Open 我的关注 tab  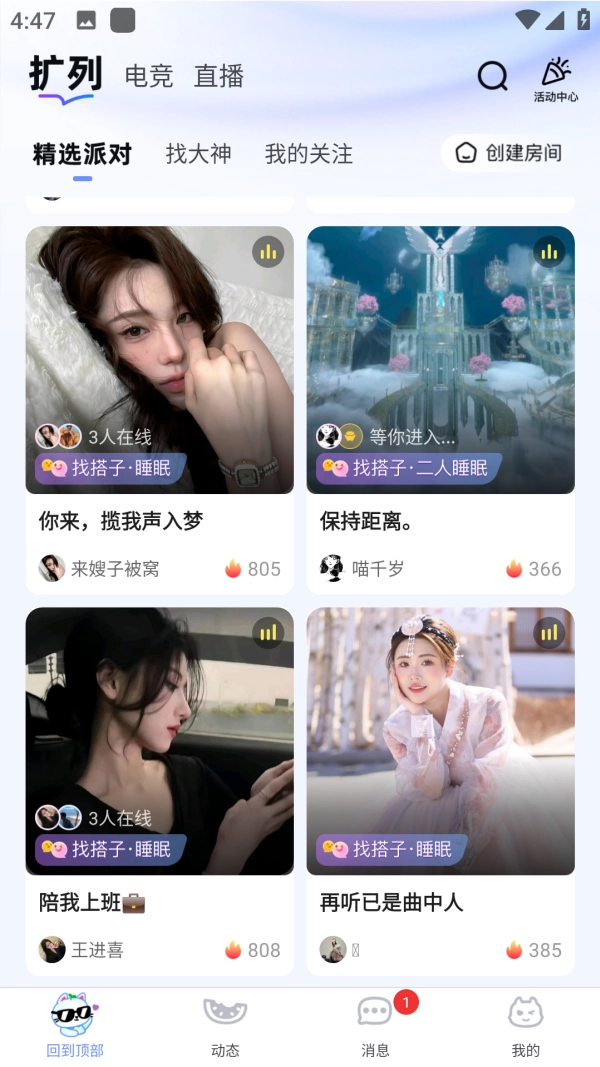pos(308,154)
